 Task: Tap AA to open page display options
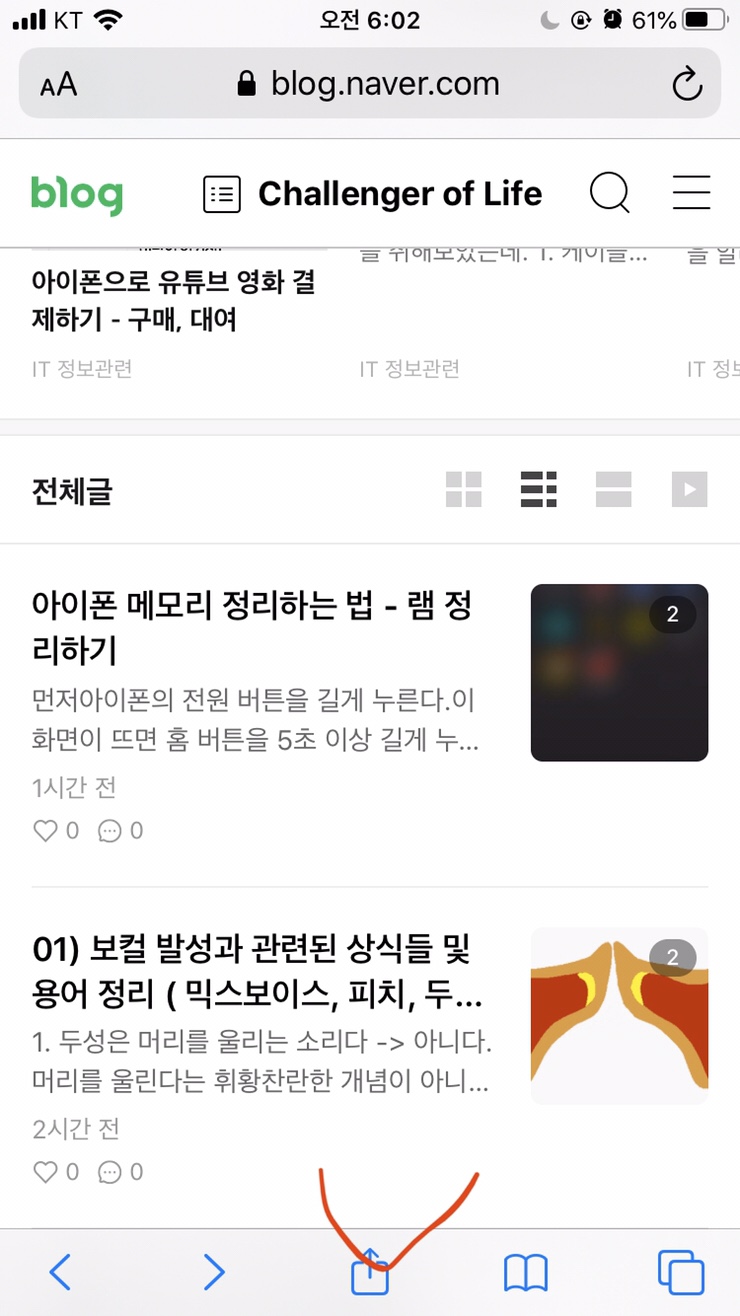(57, 84)
